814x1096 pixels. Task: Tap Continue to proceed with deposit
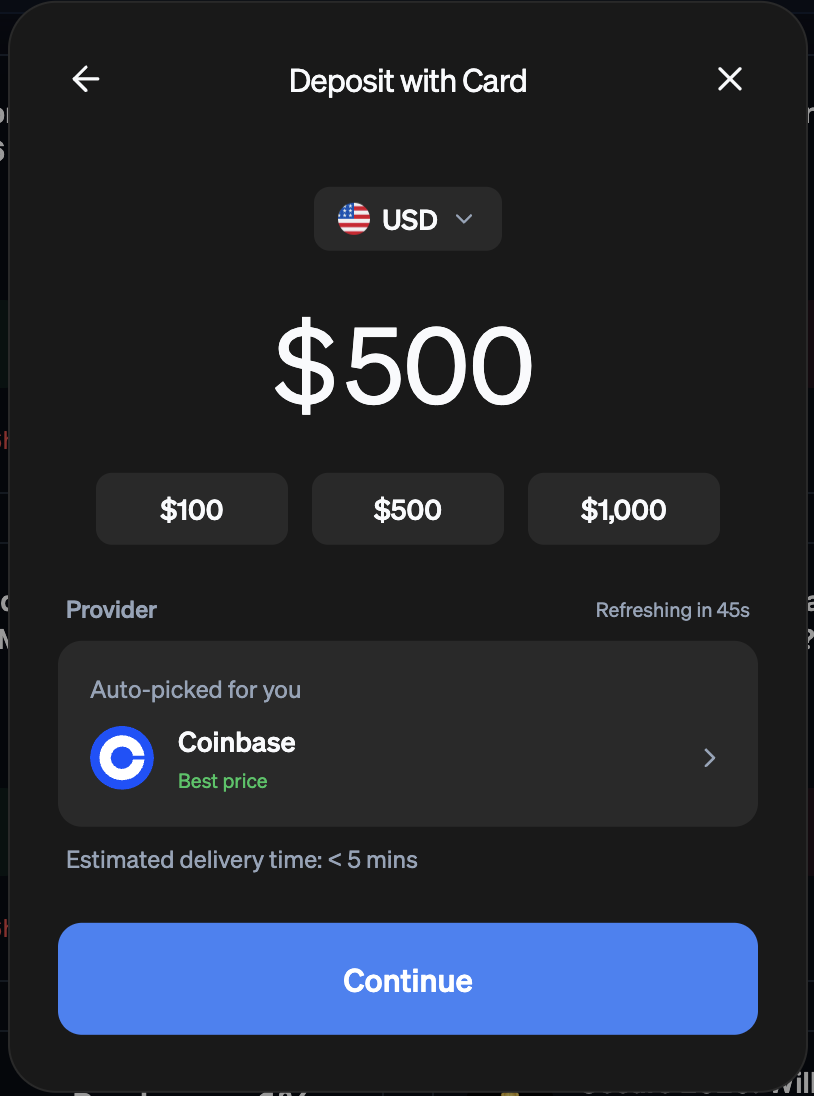tap(408, 979)
